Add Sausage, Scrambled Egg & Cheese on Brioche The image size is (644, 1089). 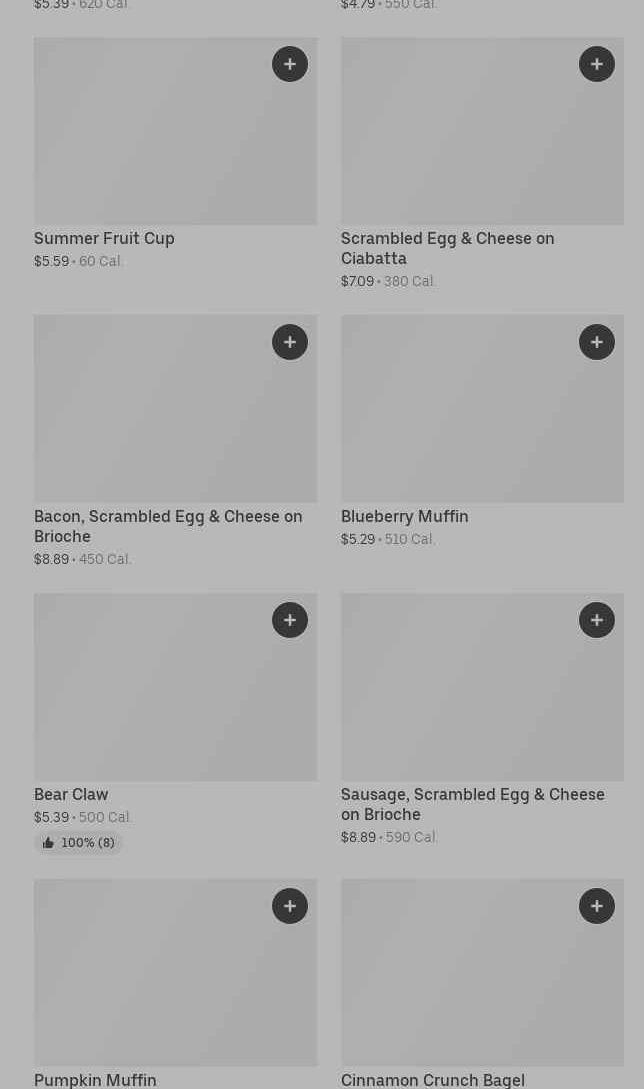pos(597,620)
